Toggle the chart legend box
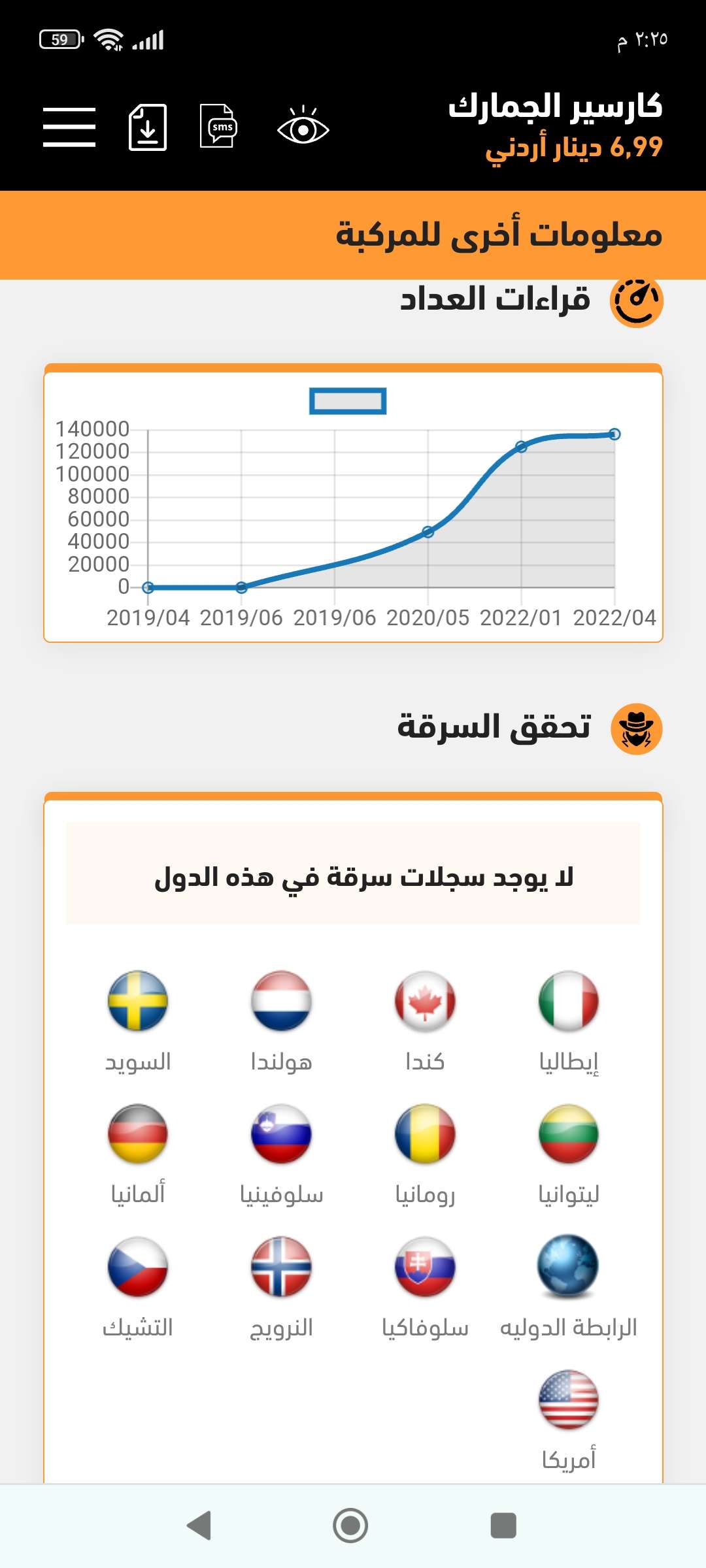Screen dimensions: 706x1568 [x=348, y=401]
